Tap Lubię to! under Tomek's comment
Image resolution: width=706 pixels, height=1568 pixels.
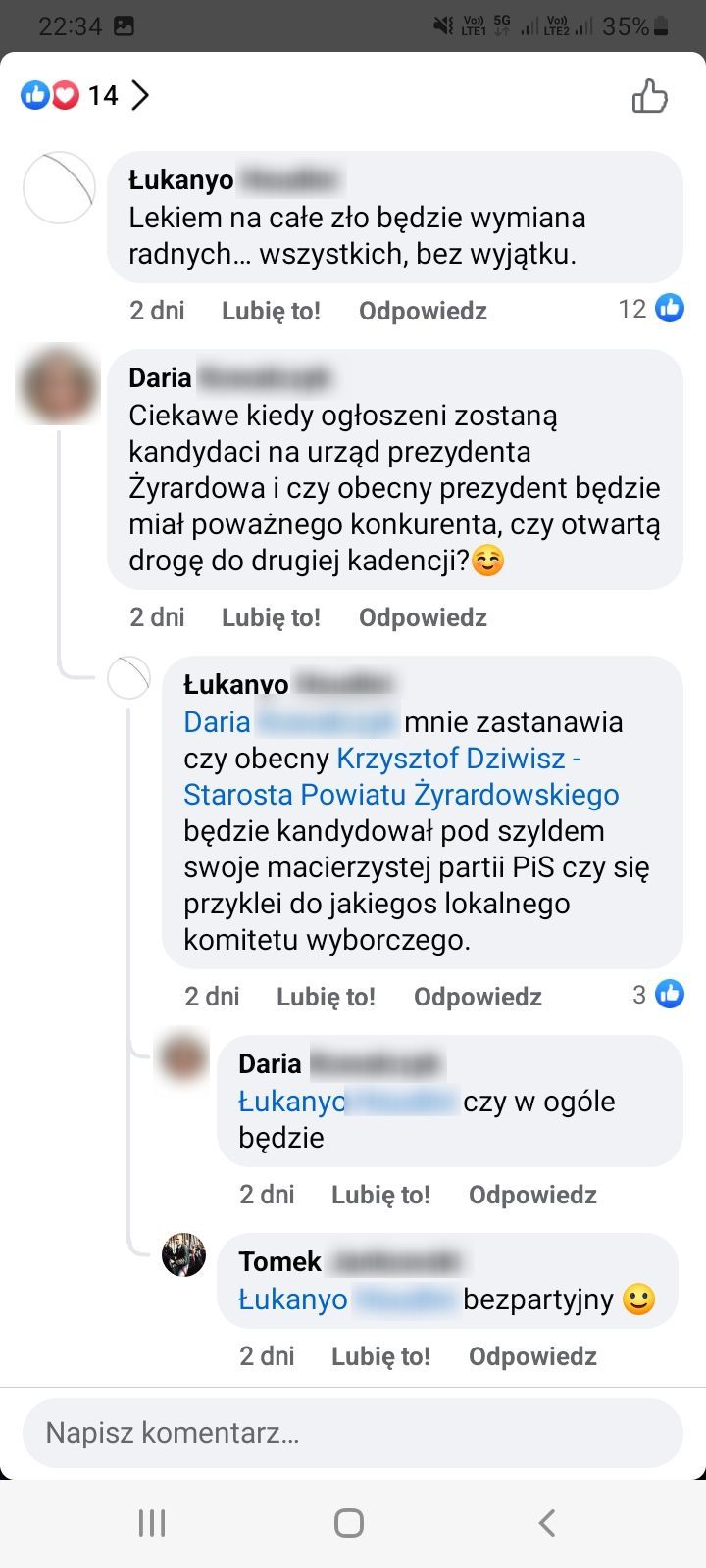click(380, 1356)
